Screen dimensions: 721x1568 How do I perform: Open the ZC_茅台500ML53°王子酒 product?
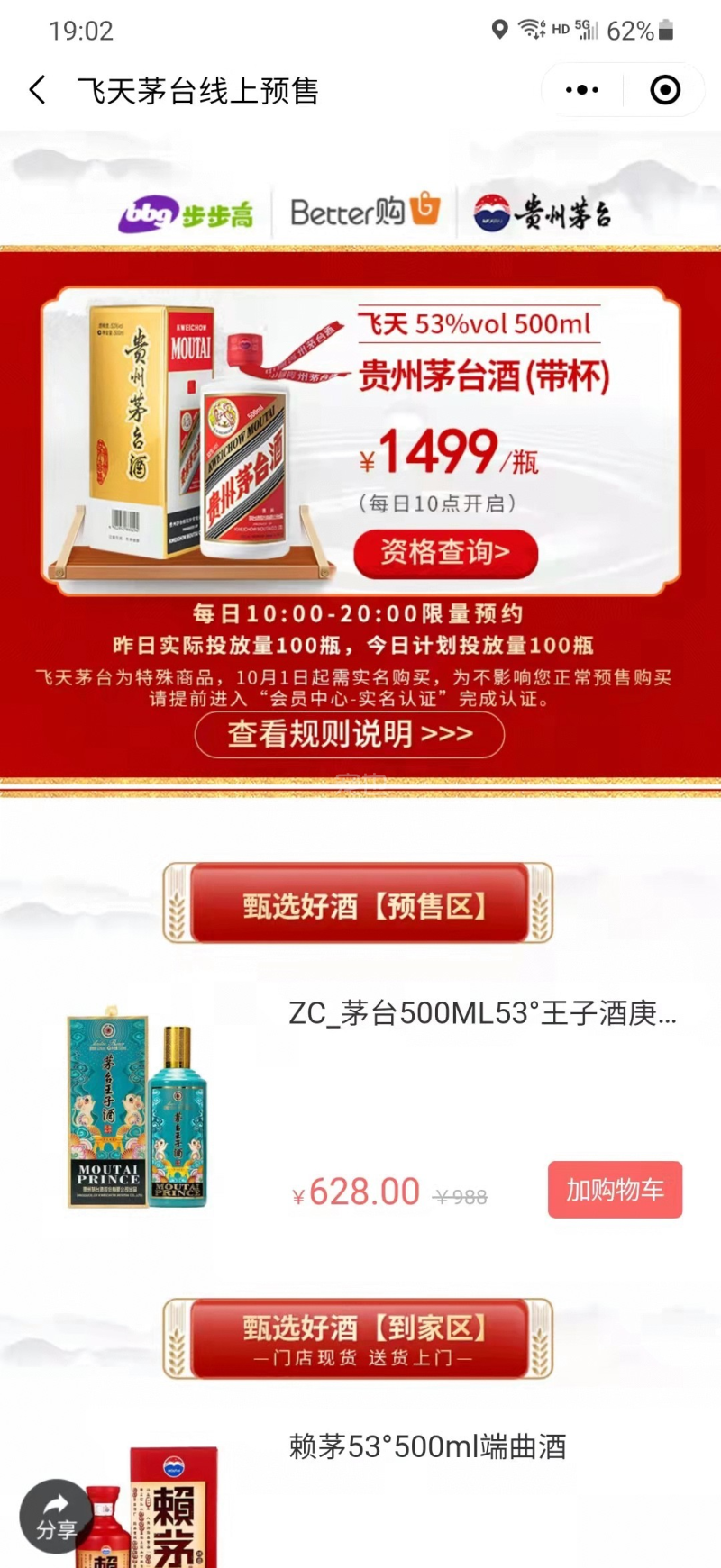481,1013
